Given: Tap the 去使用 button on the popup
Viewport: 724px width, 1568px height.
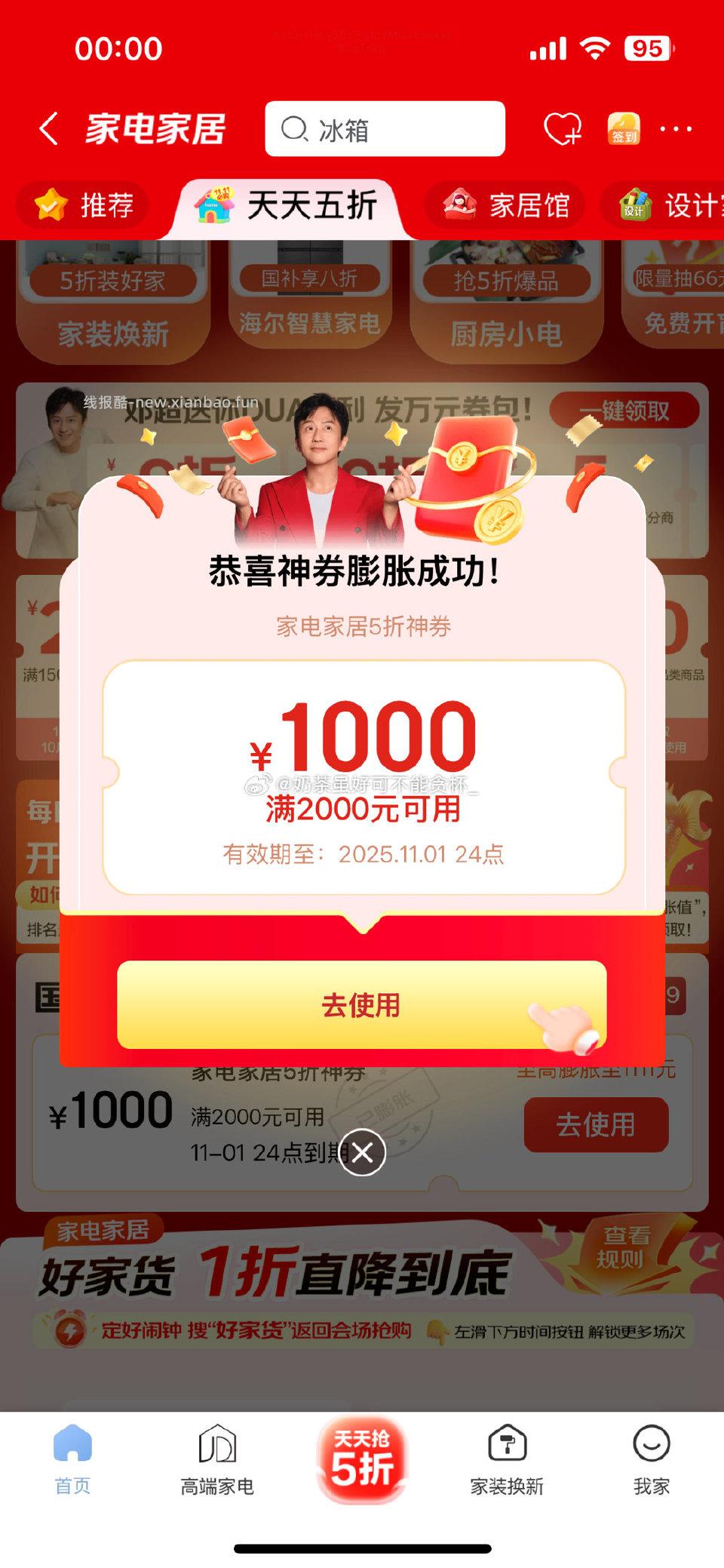Looking at the screenshot, I should tap(362, 1006).
